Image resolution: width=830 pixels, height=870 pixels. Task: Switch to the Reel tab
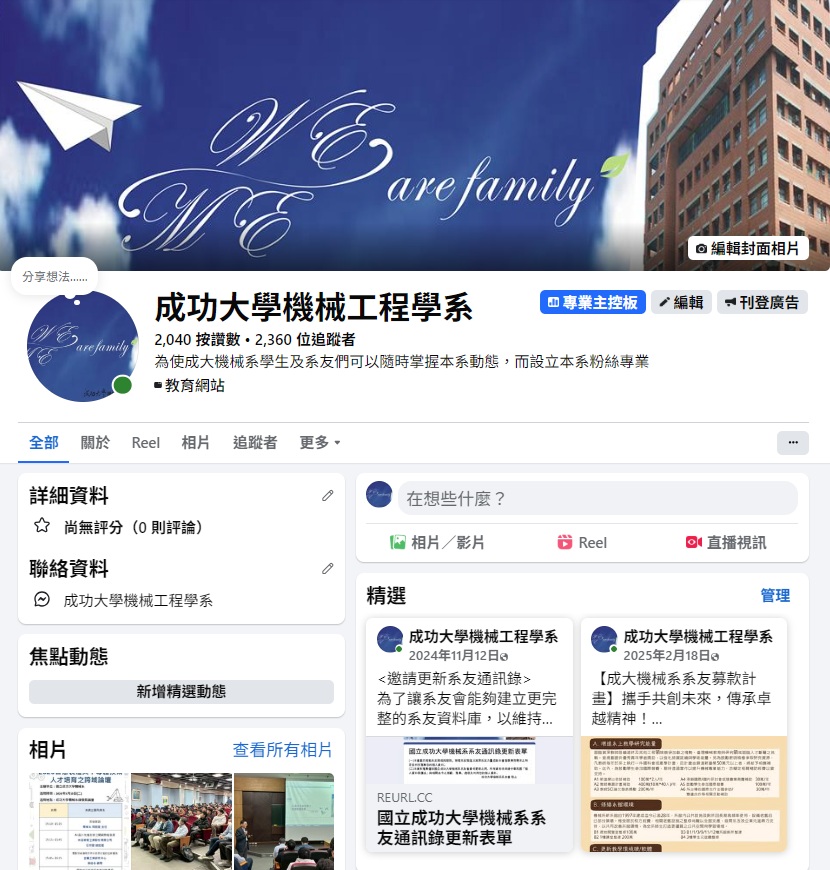coord(146,442)
